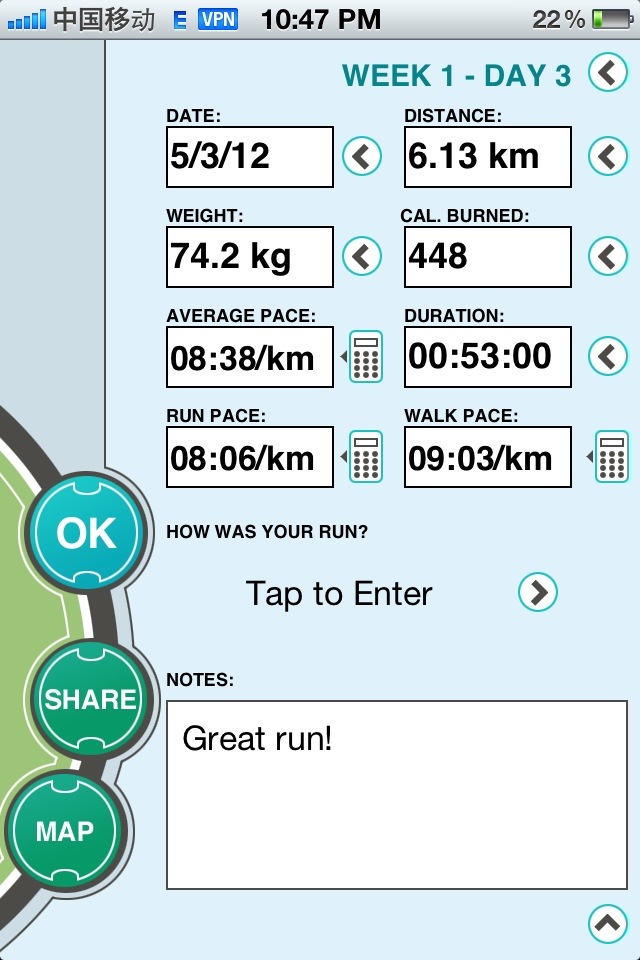Edit the weight field 74.2 kg
640x960 pixels.
pyautogui.click(x=249, y=257)
